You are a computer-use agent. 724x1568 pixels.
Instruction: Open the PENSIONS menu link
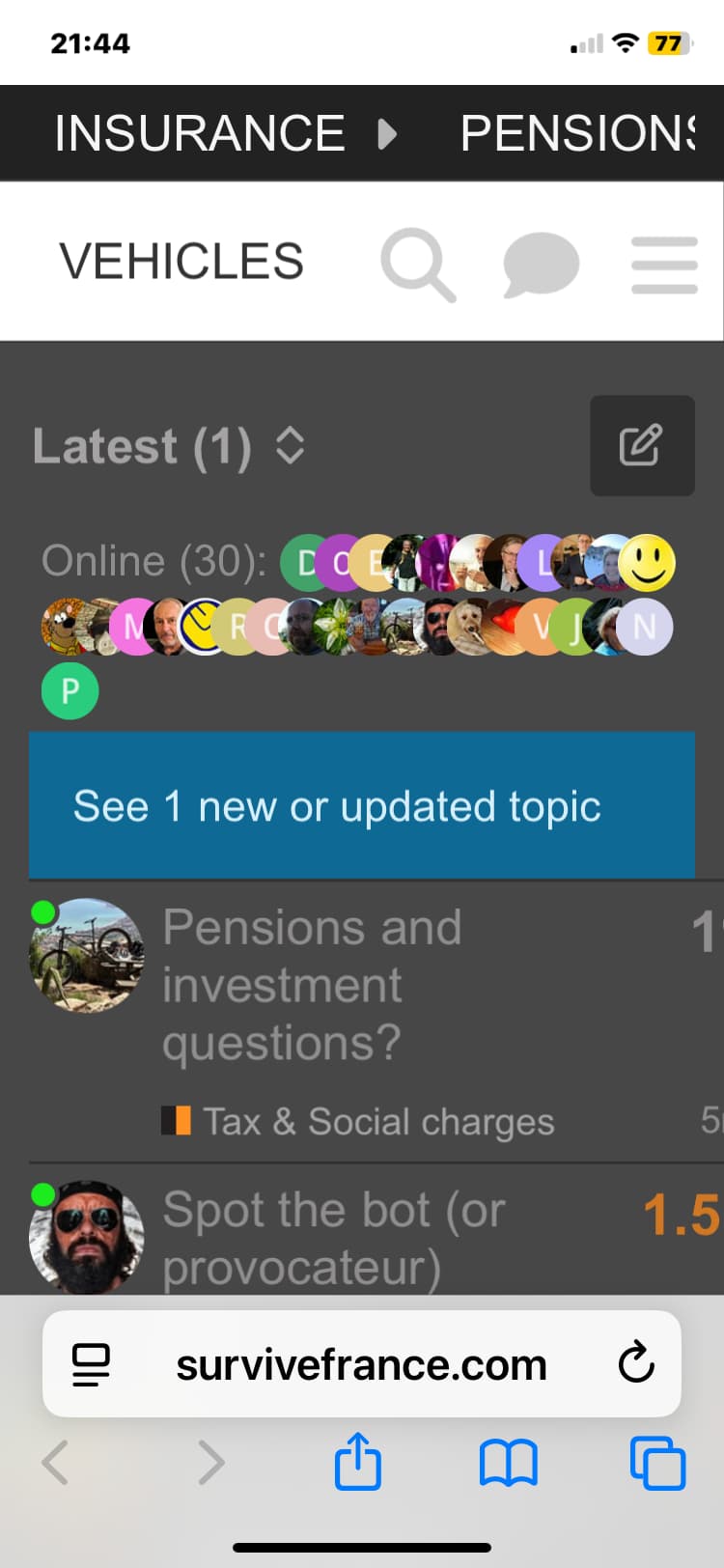[x=577, y=133]
